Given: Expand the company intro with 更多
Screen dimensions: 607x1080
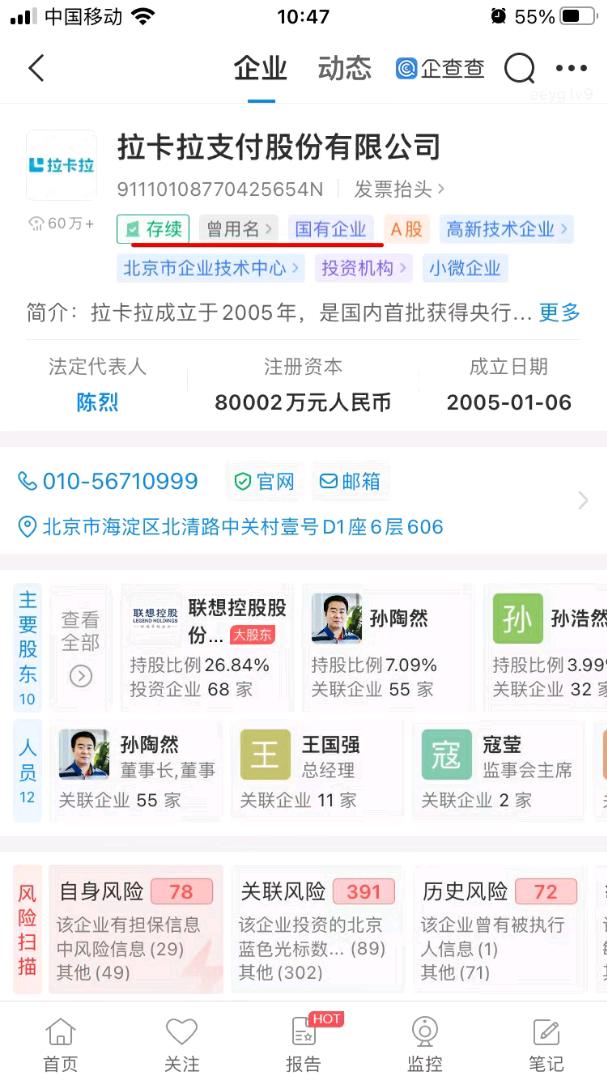Looking at the screenshot, I should coord(559,313).
